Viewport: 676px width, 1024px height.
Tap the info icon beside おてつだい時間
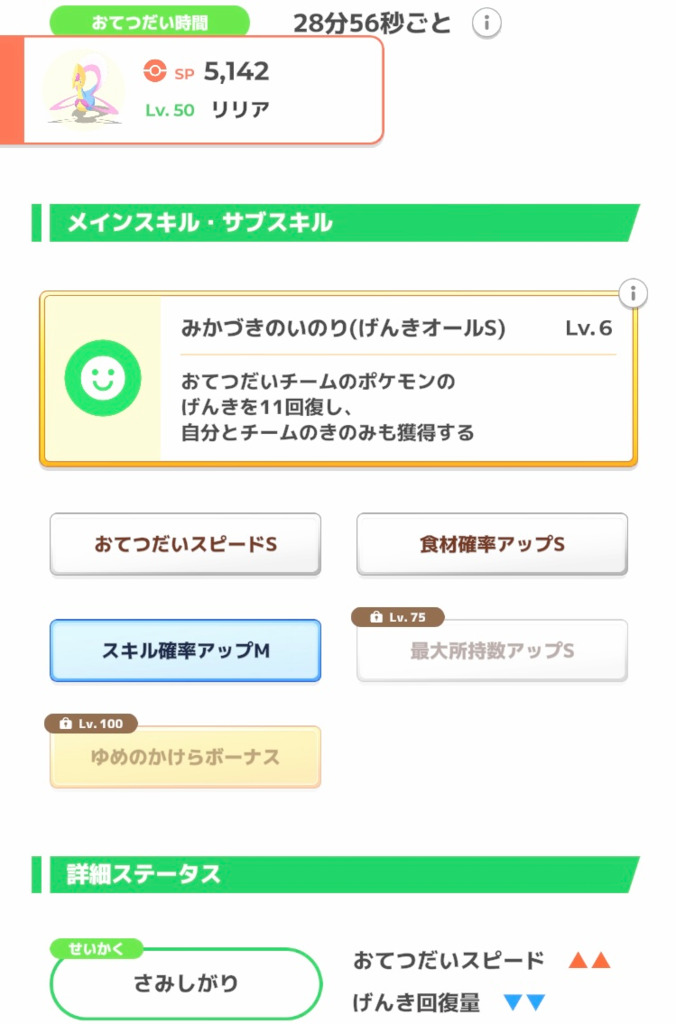(486, 23)
